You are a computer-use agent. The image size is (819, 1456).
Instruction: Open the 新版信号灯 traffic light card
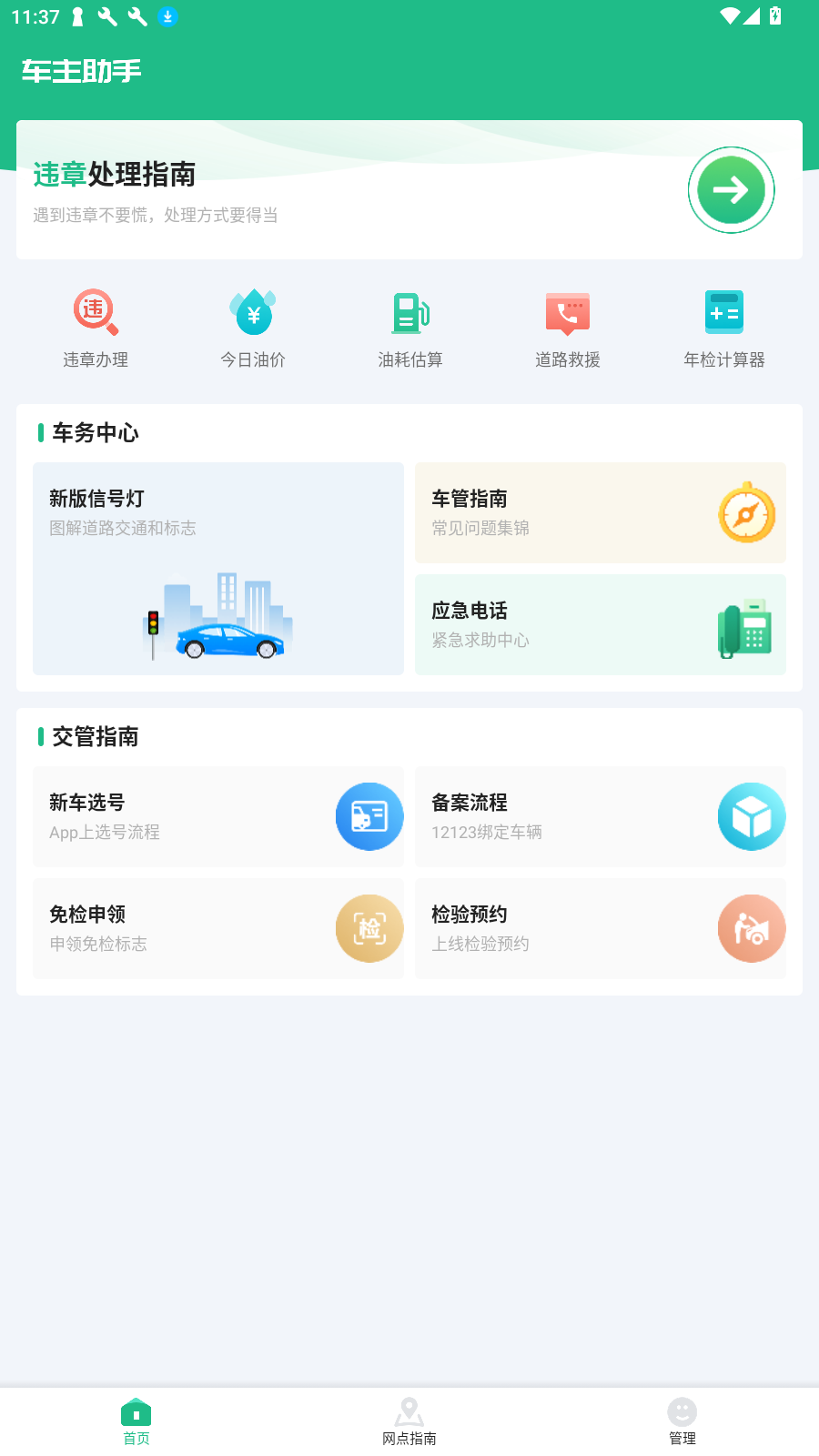tap(217, 569)
